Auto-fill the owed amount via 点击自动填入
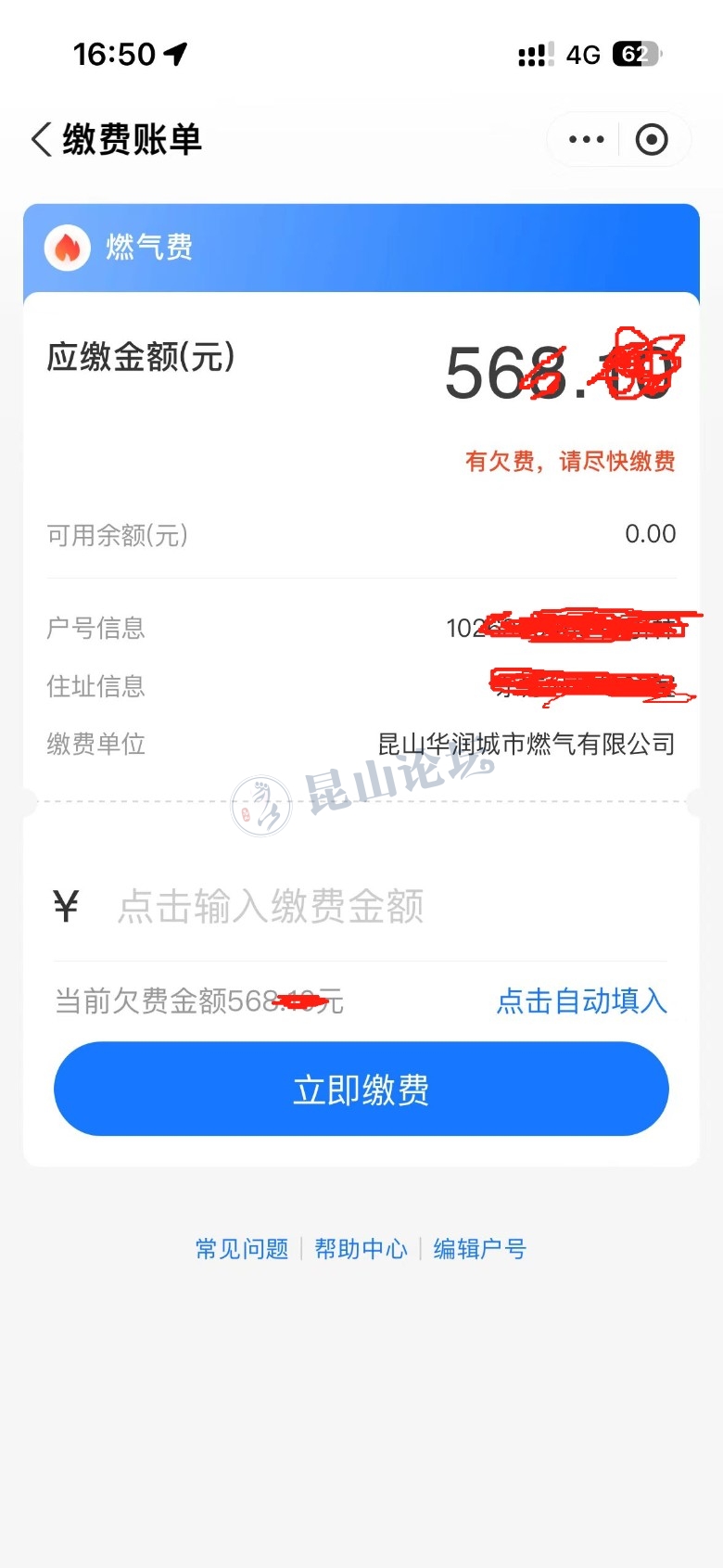The height and width of the screenshot is (1568, 723). click(581, 1001)
